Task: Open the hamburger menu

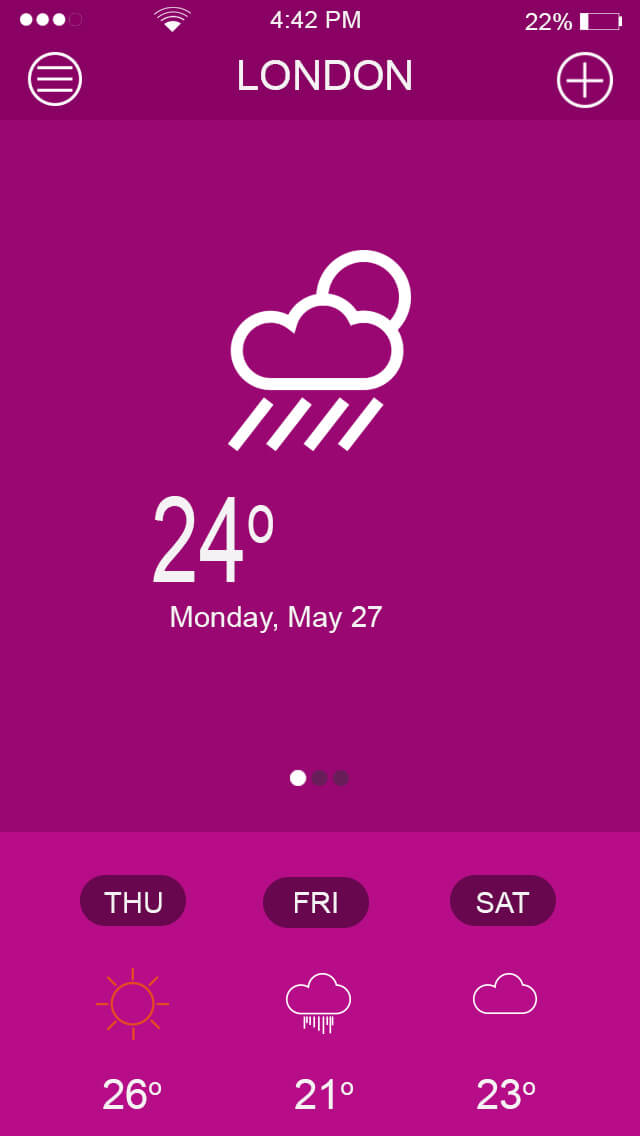Action: pyautogui.click(x=55, y=79)
